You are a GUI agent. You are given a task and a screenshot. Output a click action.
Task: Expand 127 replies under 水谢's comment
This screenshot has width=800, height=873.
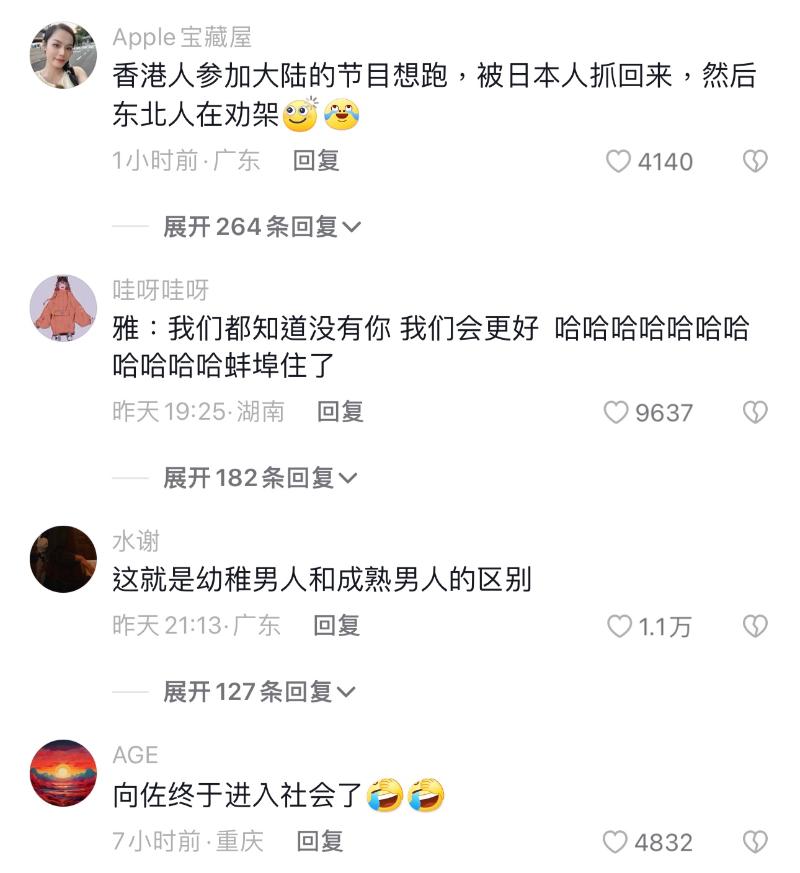(x=260, y=691)
